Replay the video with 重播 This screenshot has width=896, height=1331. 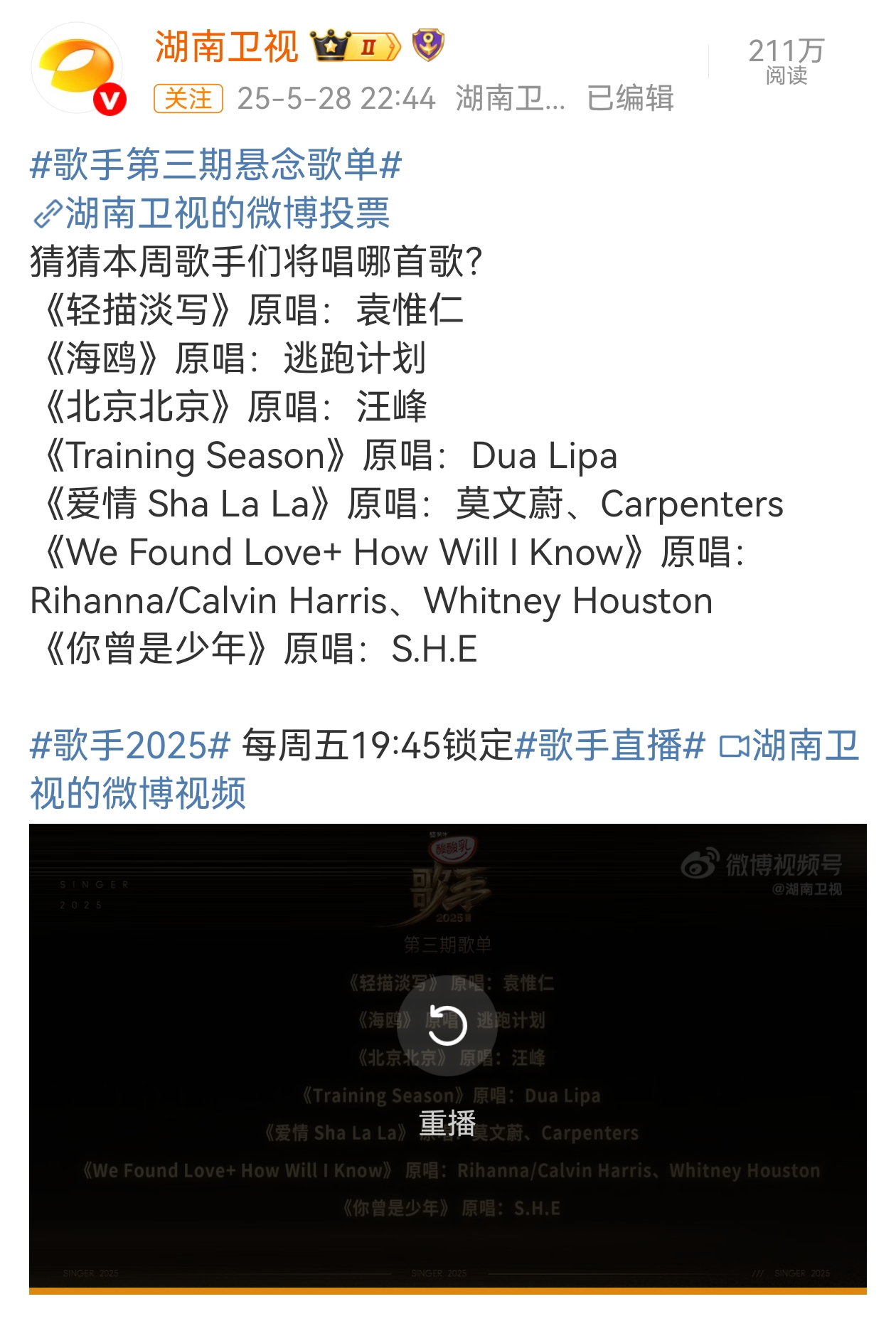[447, 1026]
